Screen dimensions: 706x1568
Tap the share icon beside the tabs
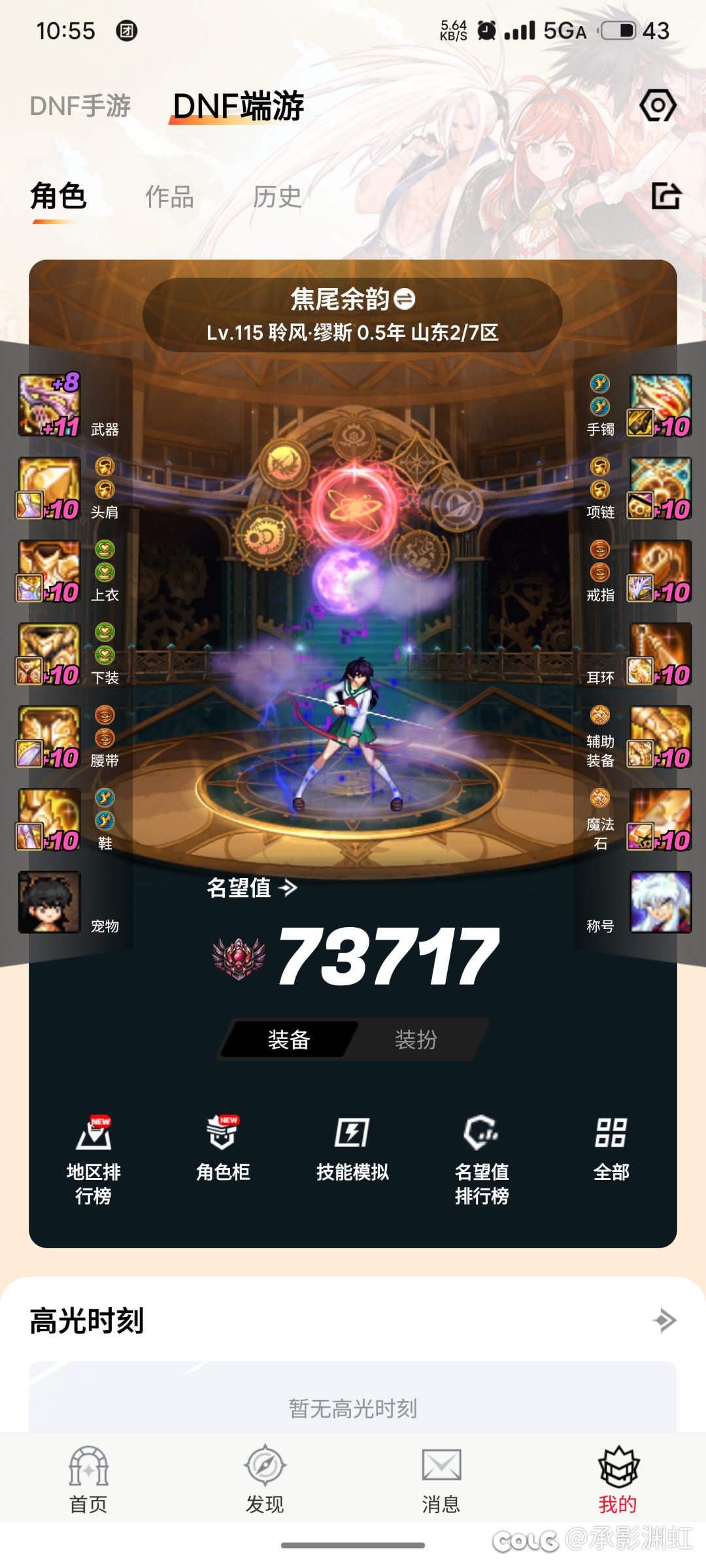[666, 196]
